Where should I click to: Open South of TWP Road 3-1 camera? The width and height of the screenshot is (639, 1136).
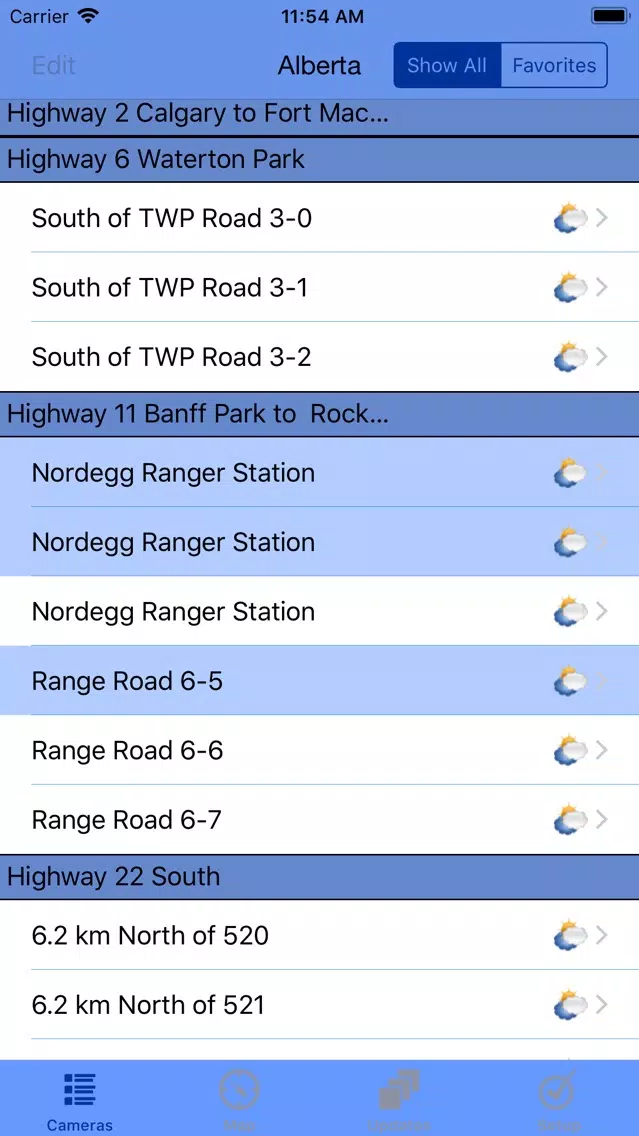click(320, 287)
